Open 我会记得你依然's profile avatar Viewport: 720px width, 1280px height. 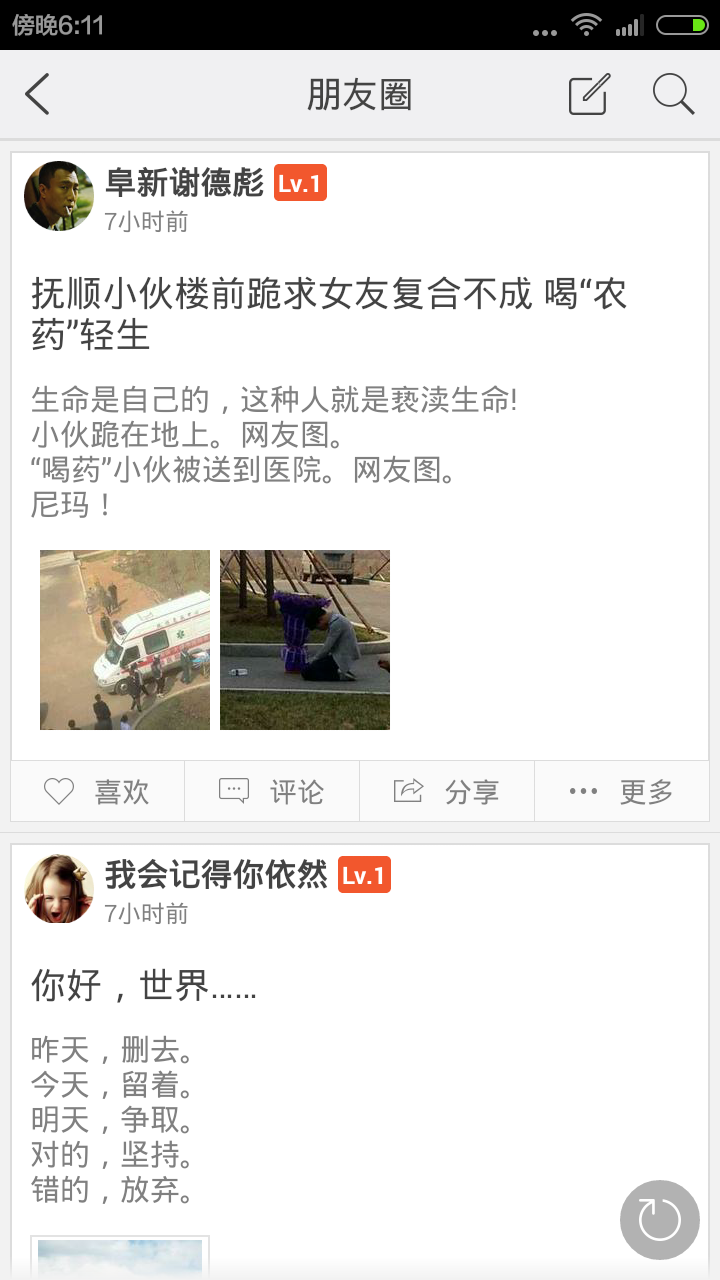[x=59, y=888]
